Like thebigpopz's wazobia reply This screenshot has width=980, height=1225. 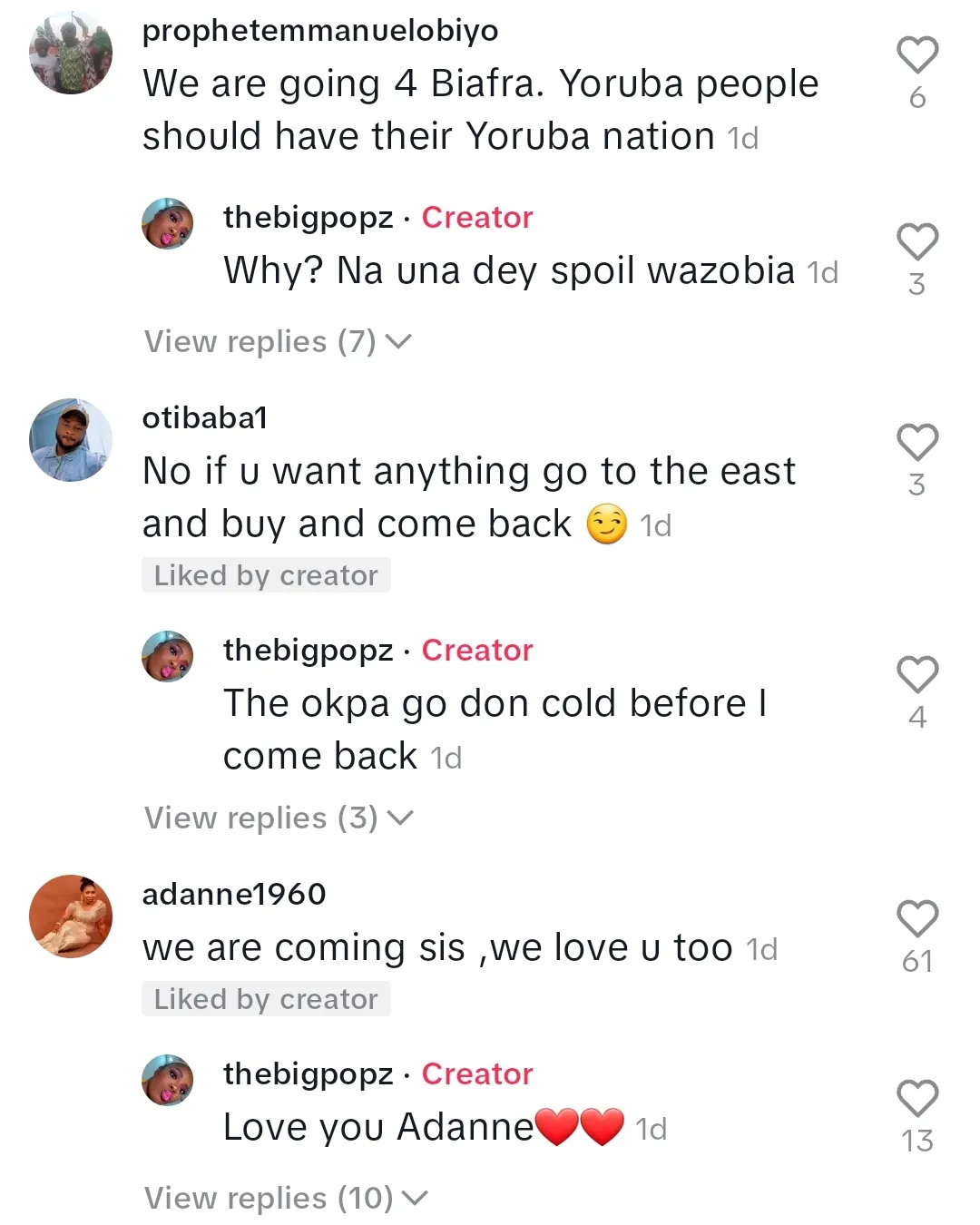point(917,241)
